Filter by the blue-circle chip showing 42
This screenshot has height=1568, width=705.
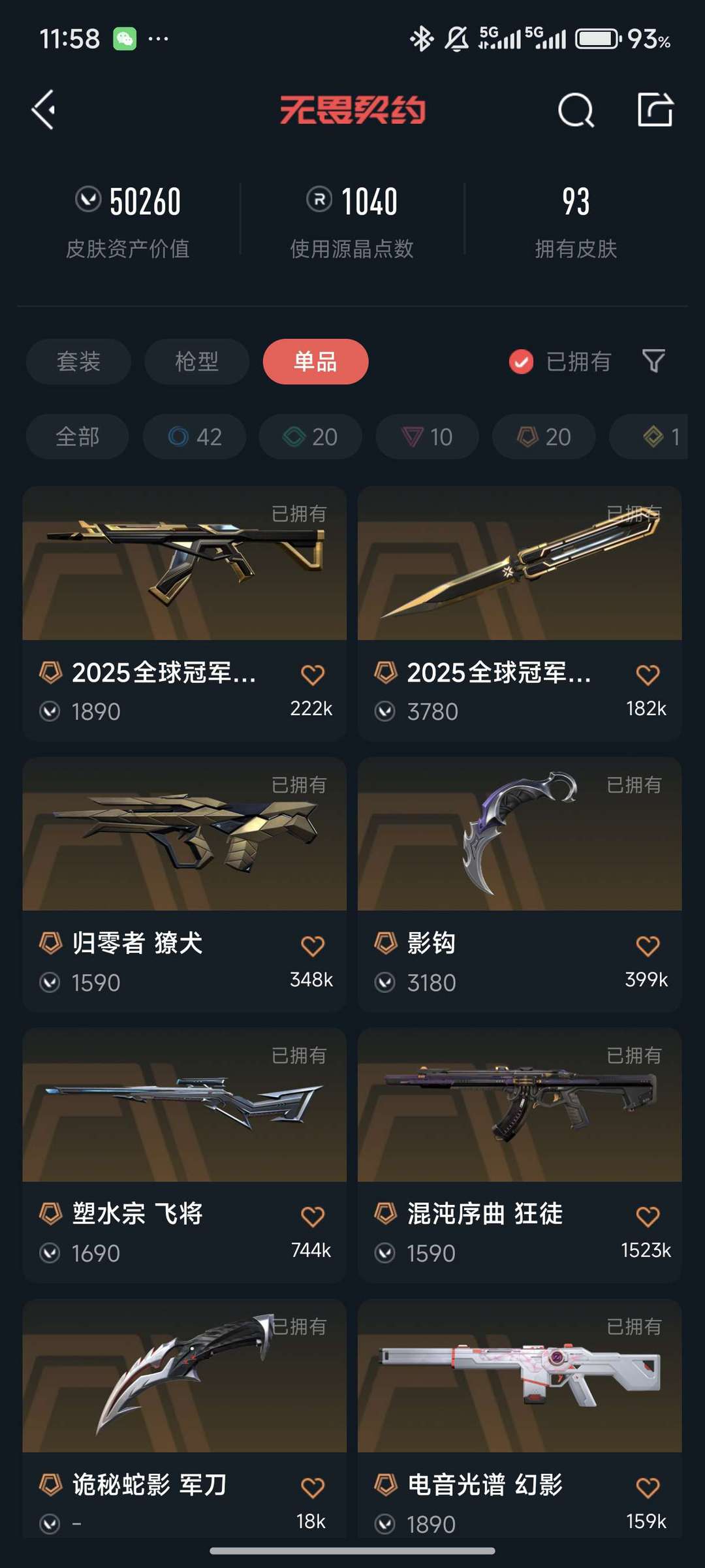click(x=195, y=436)
